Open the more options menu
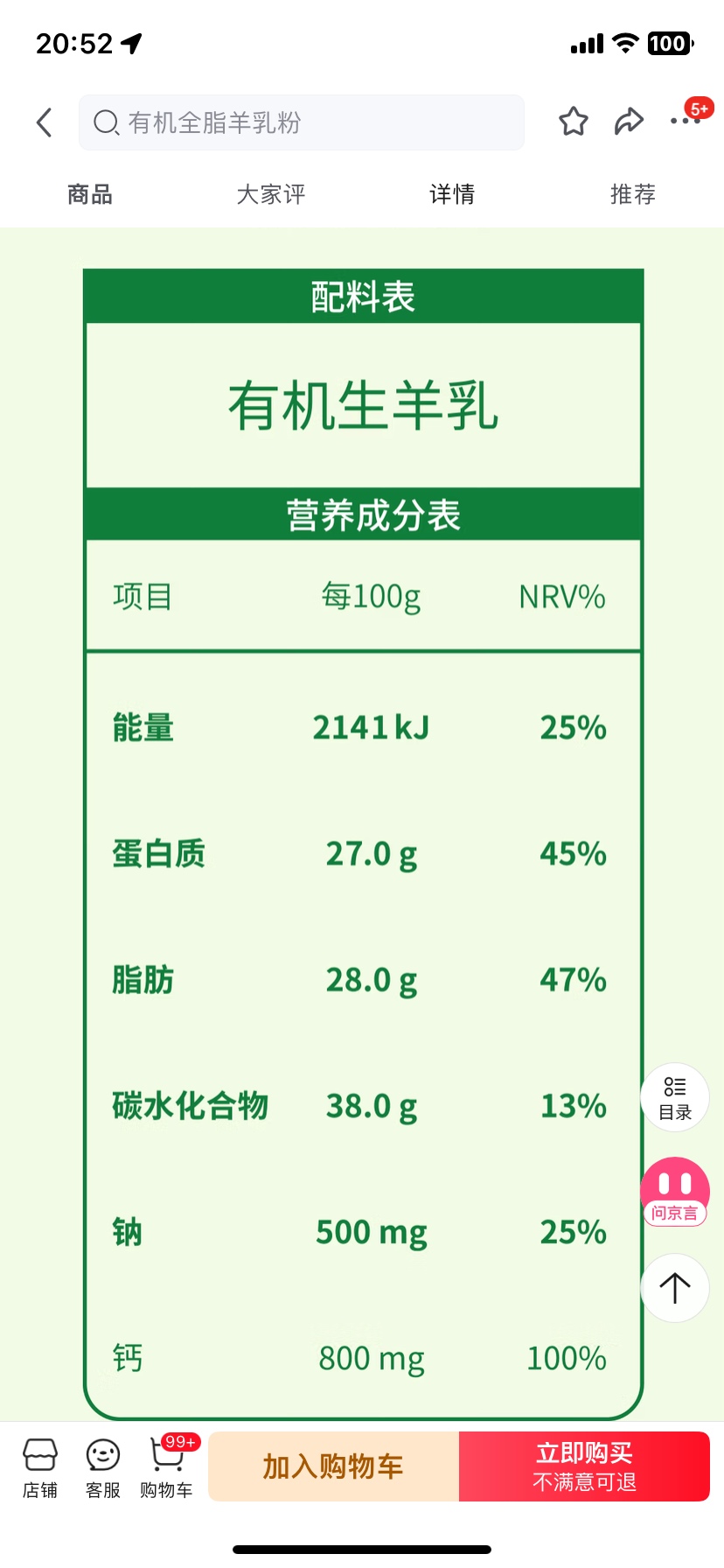 (685, 121)
